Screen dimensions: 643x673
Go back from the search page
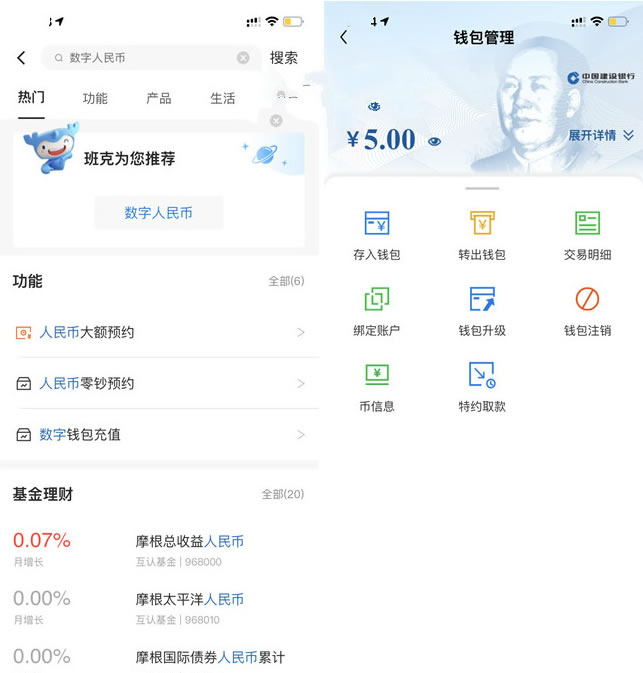(x=22, y=58)
